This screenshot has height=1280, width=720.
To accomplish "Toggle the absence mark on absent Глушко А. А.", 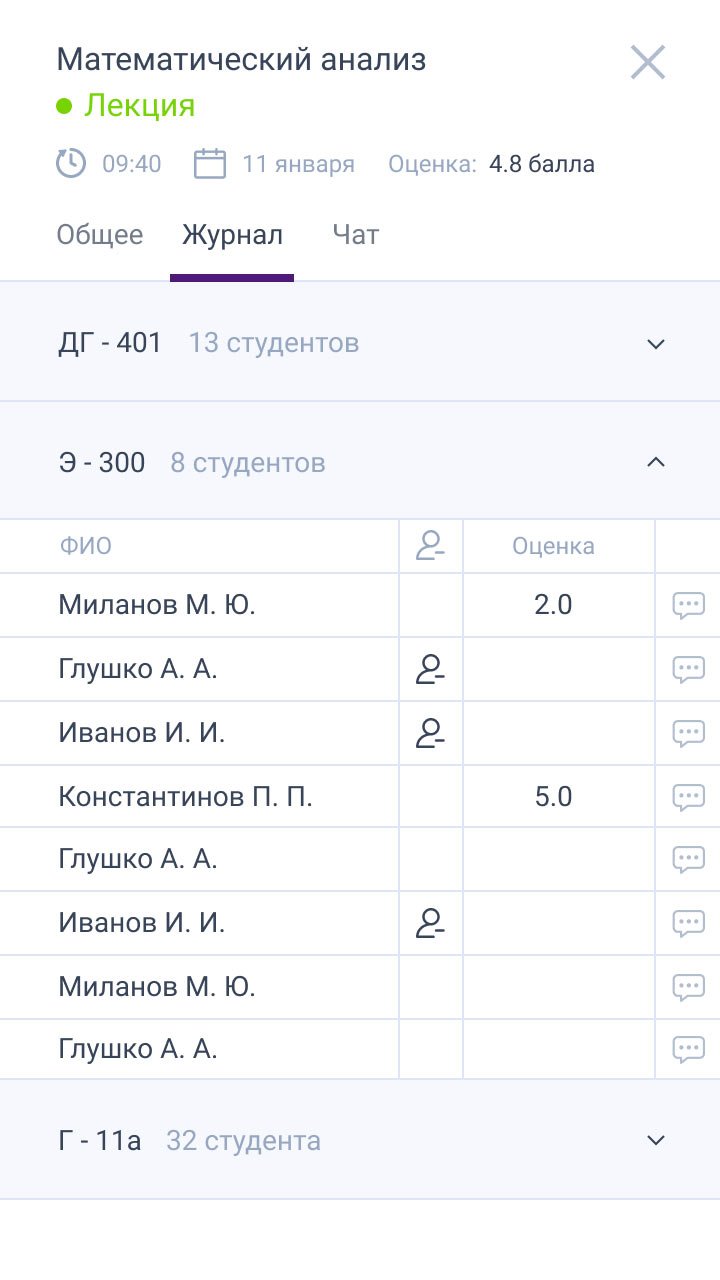I will (x=430, y=669).
